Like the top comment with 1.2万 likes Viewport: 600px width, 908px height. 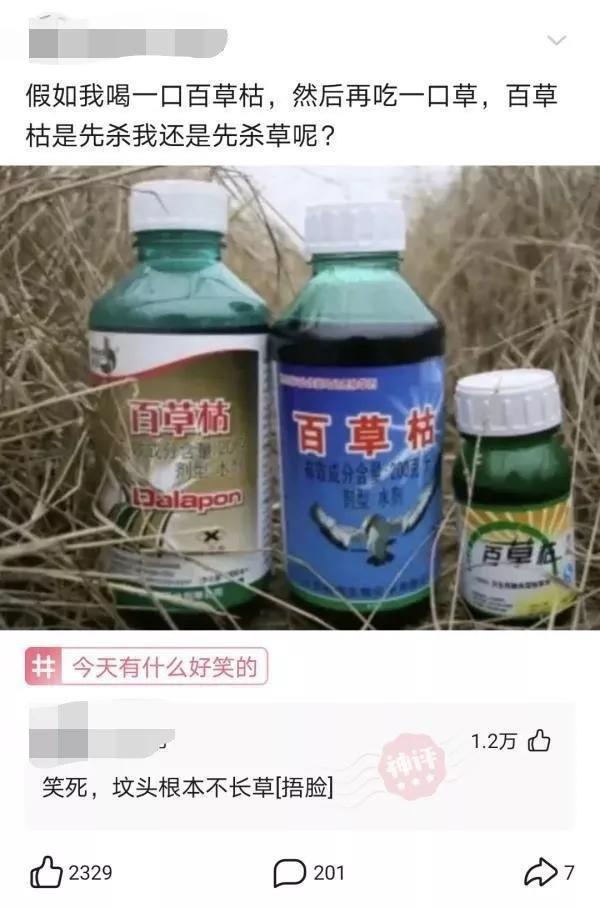pyautogui.click(x=540, y=741)
